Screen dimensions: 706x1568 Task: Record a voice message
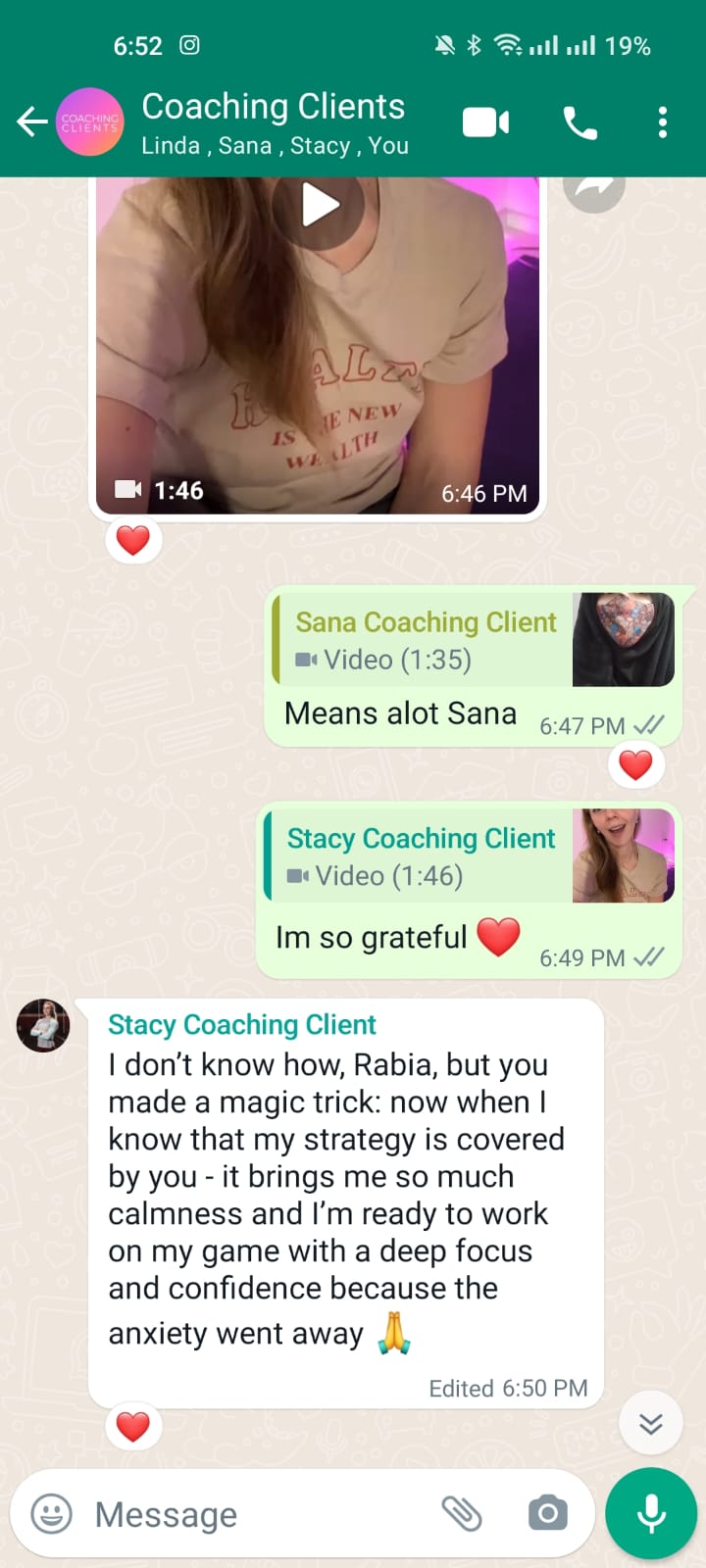(x=651, y=1514)
